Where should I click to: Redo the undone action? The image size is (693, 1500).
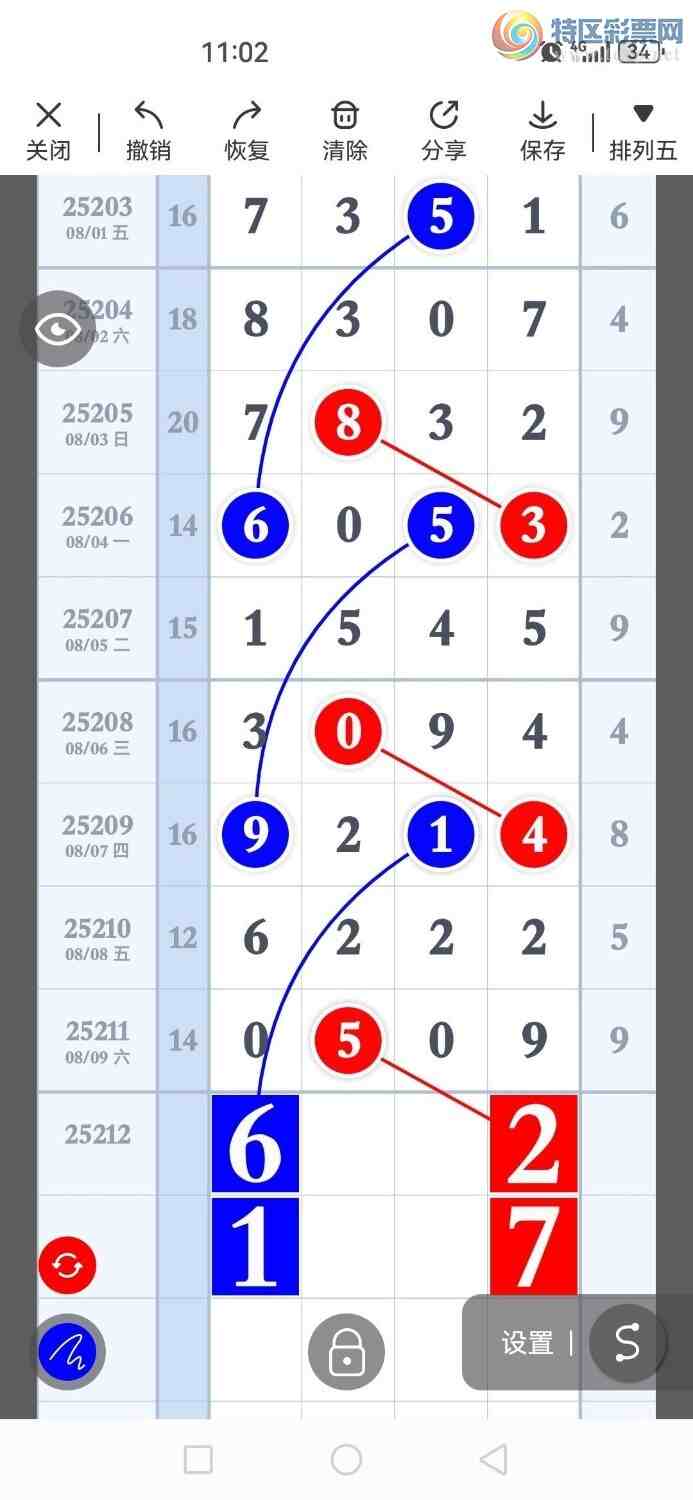click(247, 131)
